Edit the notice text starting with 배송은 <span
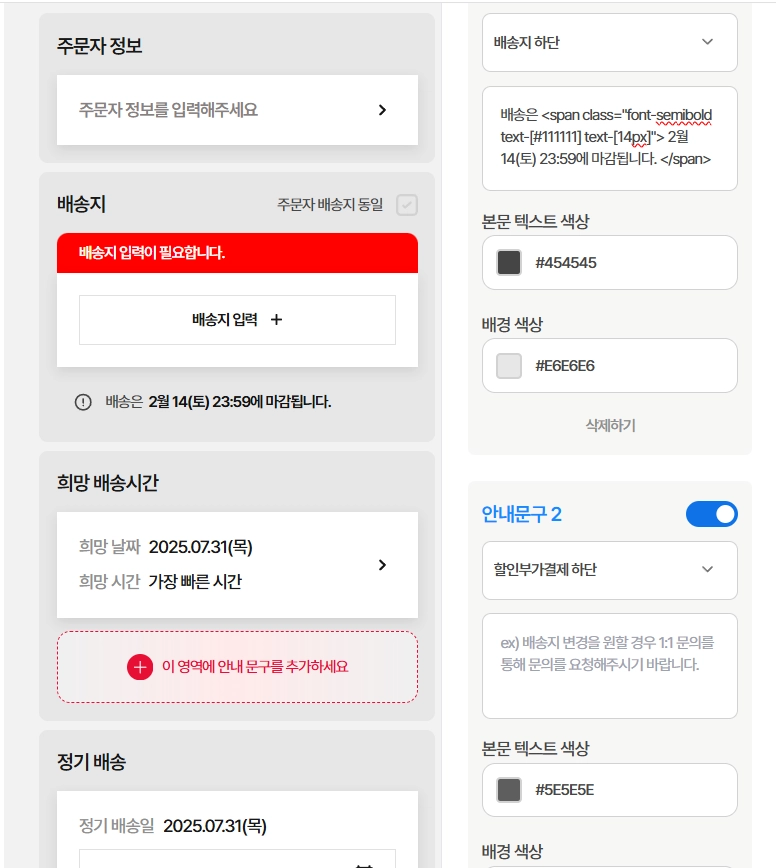 coord(609,138)
